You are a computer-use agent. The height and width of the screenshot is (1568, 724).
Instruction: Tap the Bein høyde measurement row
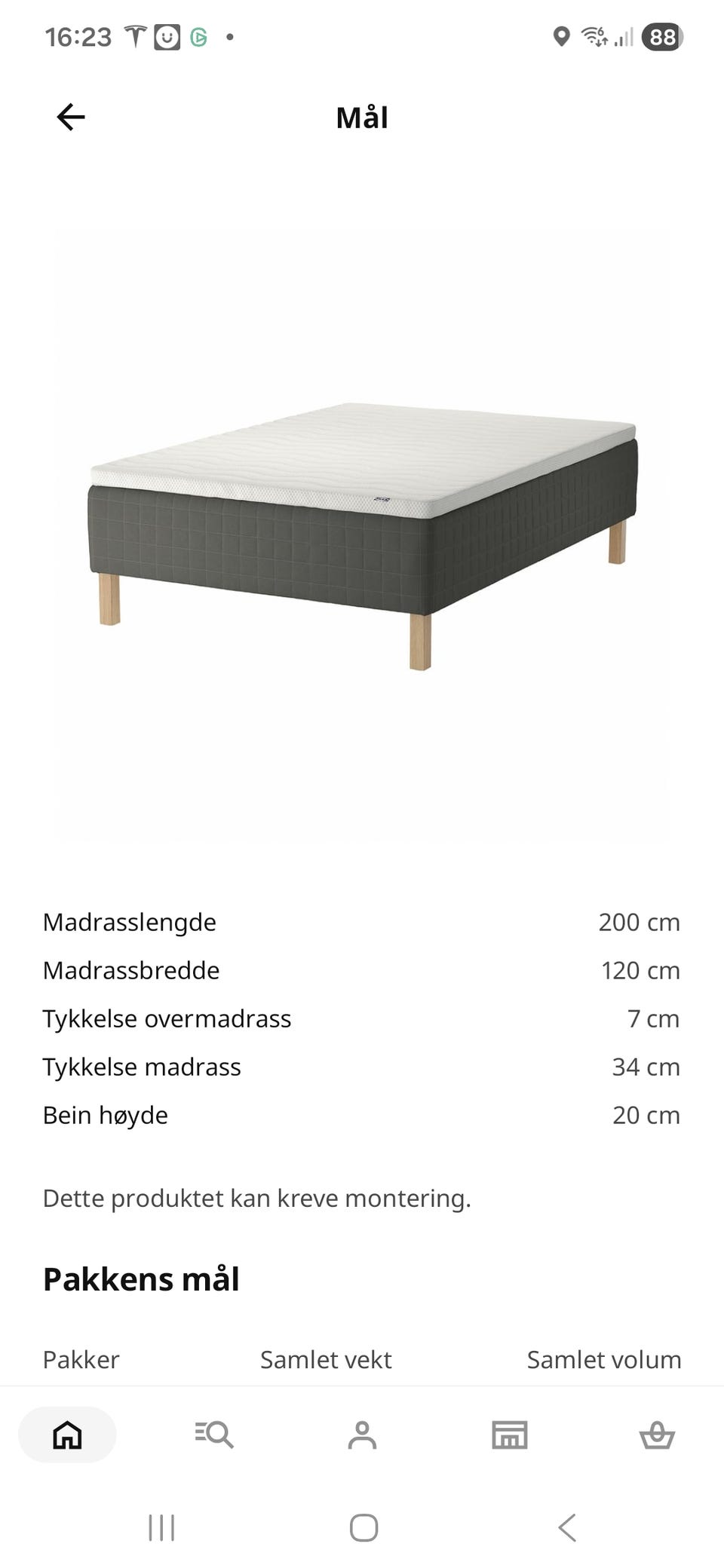coord(362,1115)
